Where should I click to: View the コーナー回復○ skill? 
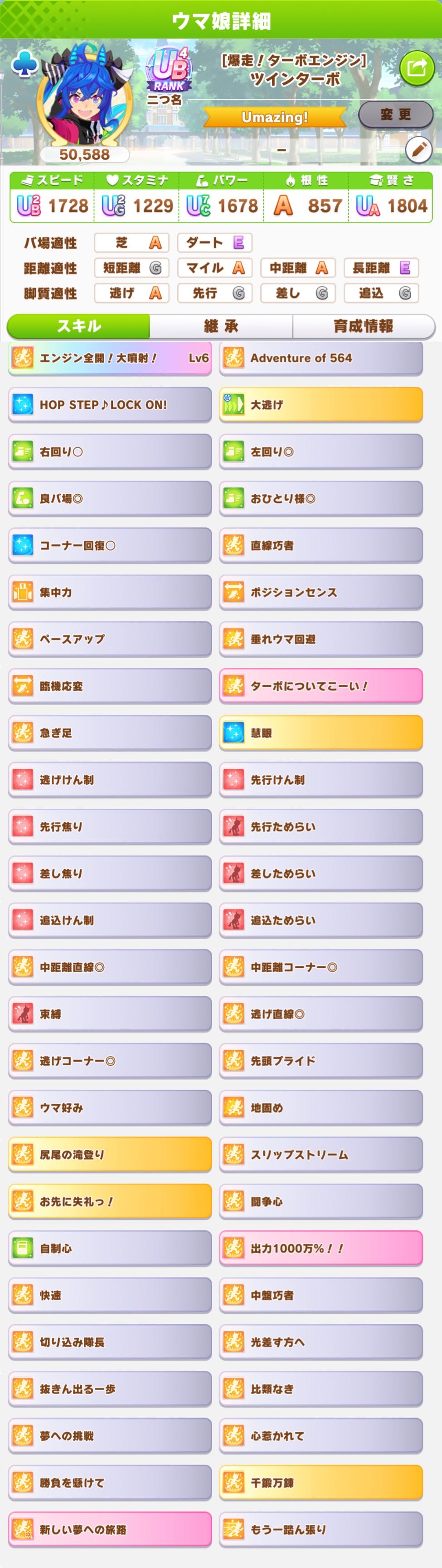coord(110,546)
